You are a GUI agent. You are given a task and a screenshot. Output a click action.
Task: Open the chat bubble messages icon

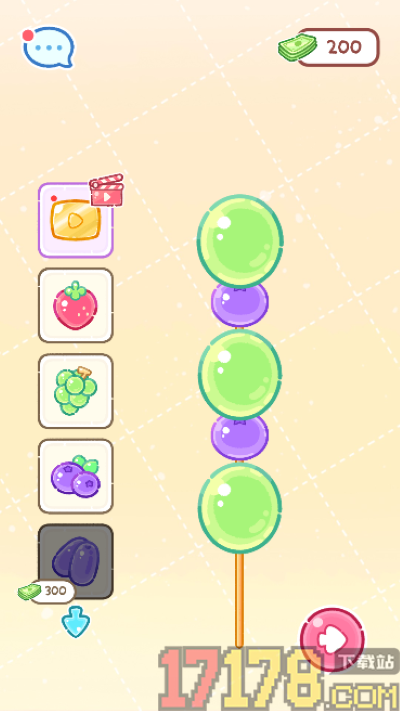[48, 47]
